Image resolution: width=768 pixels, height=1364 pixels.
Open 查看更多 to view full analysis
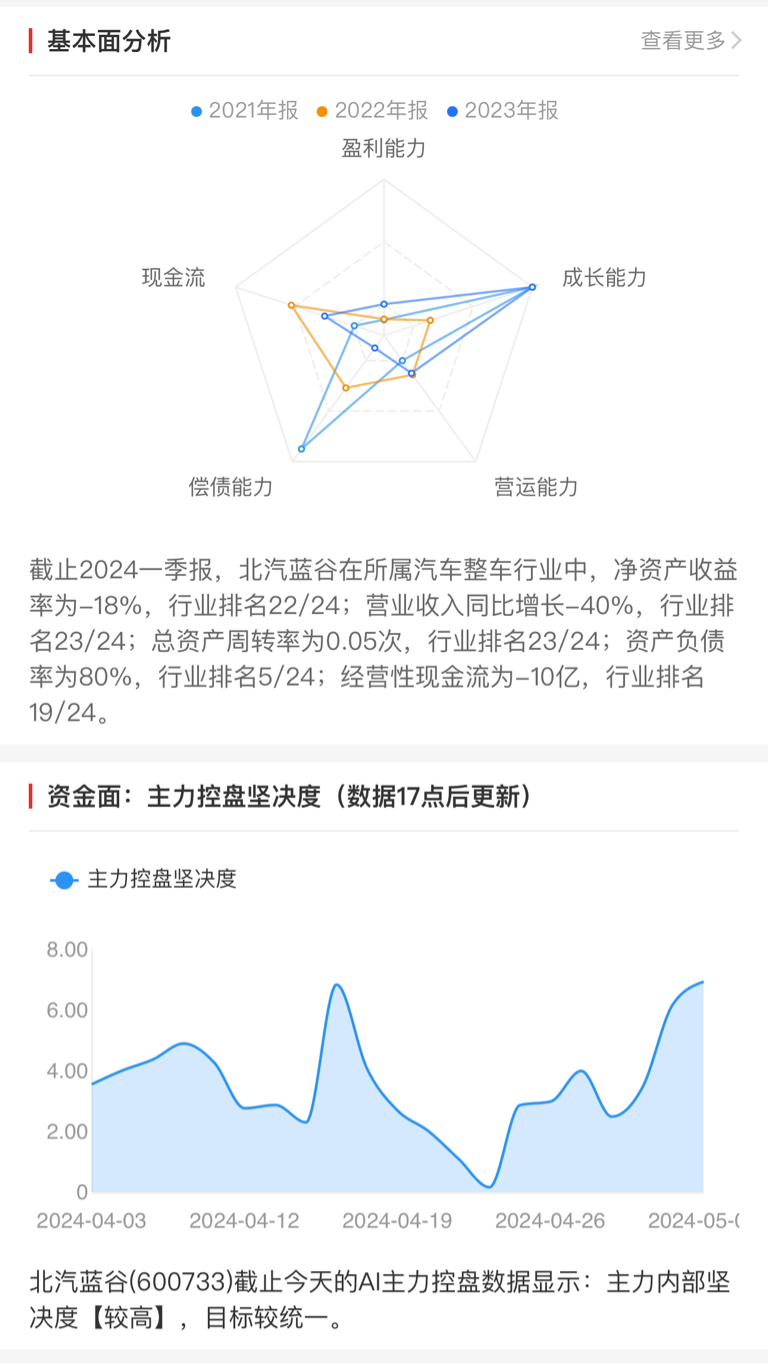point(685,42)
